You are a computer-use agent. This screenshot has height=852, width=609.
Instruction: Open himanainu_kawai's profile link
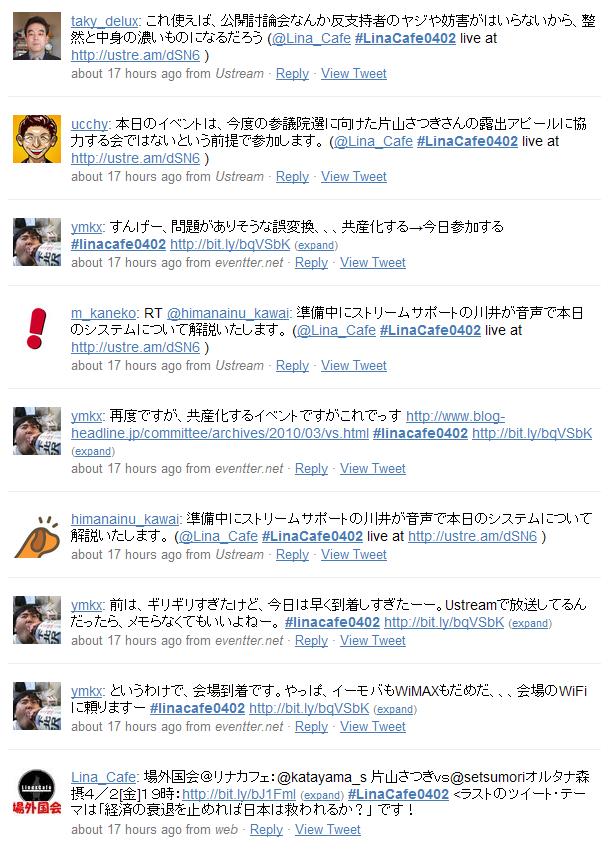click(x=124, y=519)
